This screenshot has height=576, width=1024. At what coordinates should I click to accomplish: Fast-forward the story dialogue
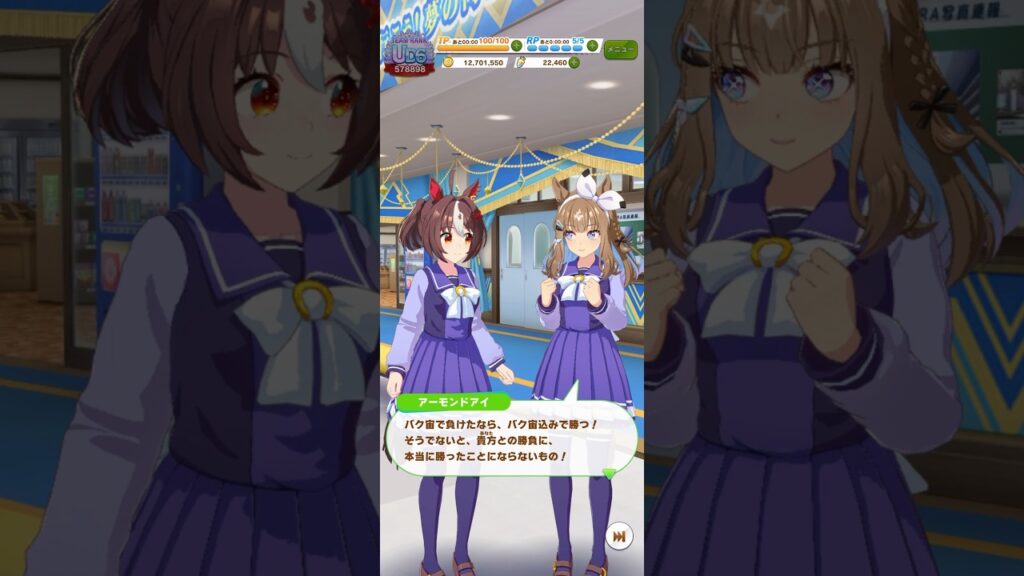(x=620, y=536)
